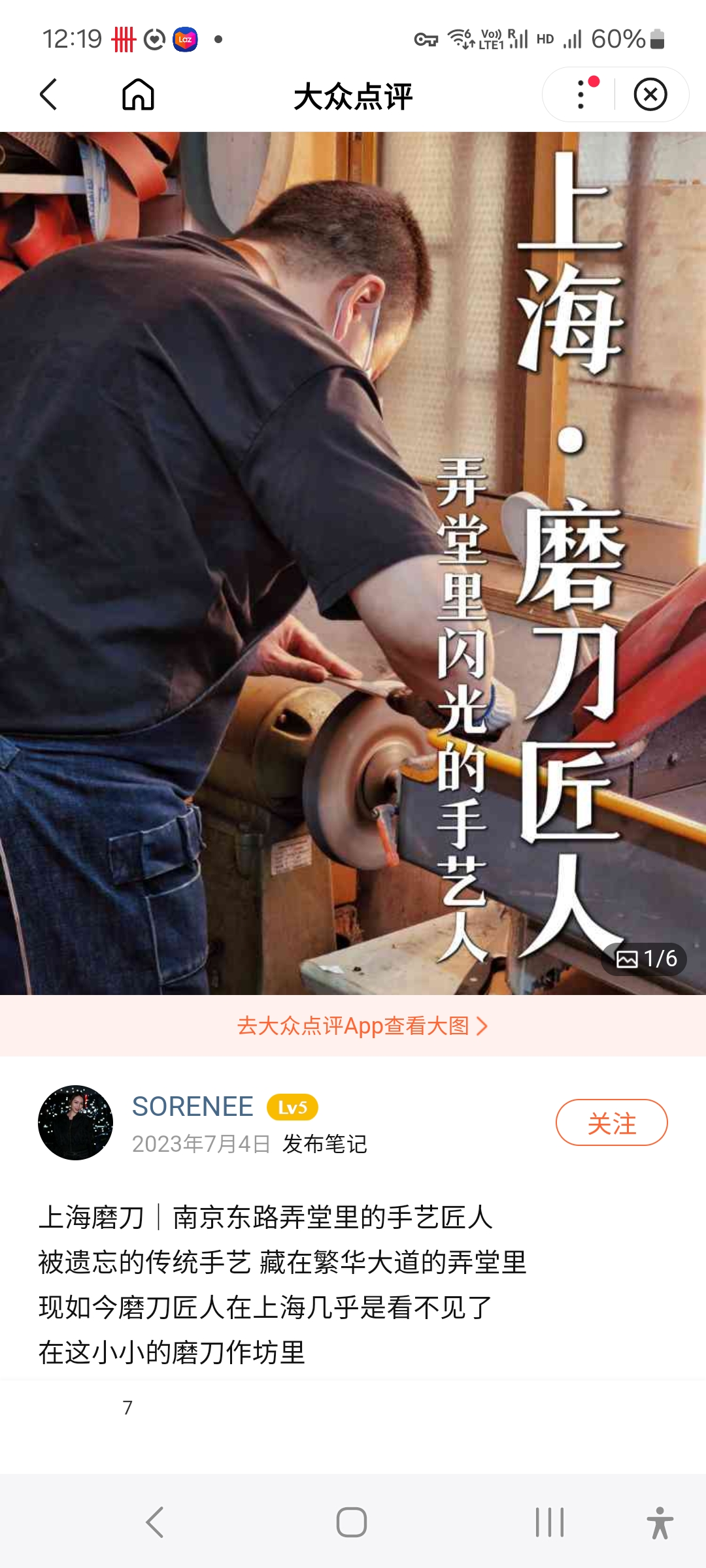
Task: Tap the system home button
Action: [x=352, y=1522]
